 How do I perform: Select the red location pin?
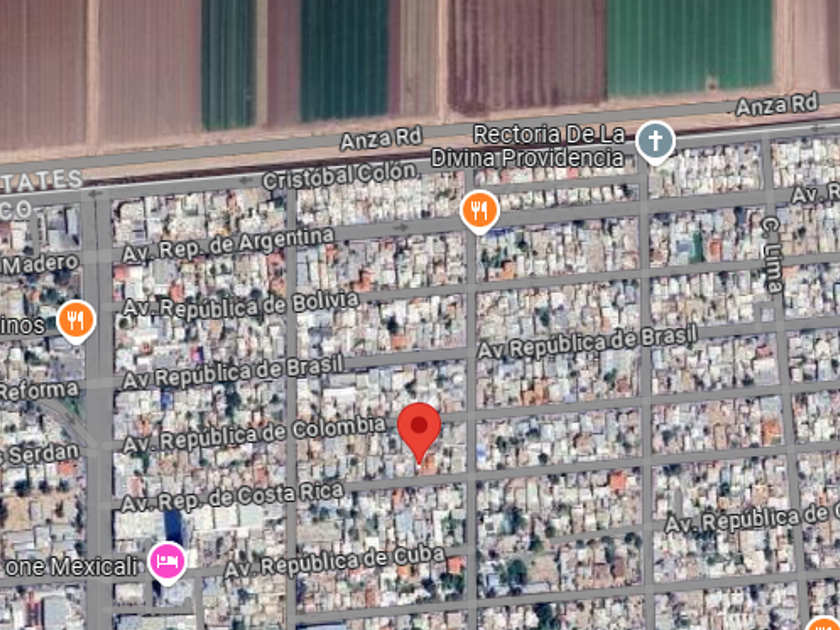[x=419, y=429]
